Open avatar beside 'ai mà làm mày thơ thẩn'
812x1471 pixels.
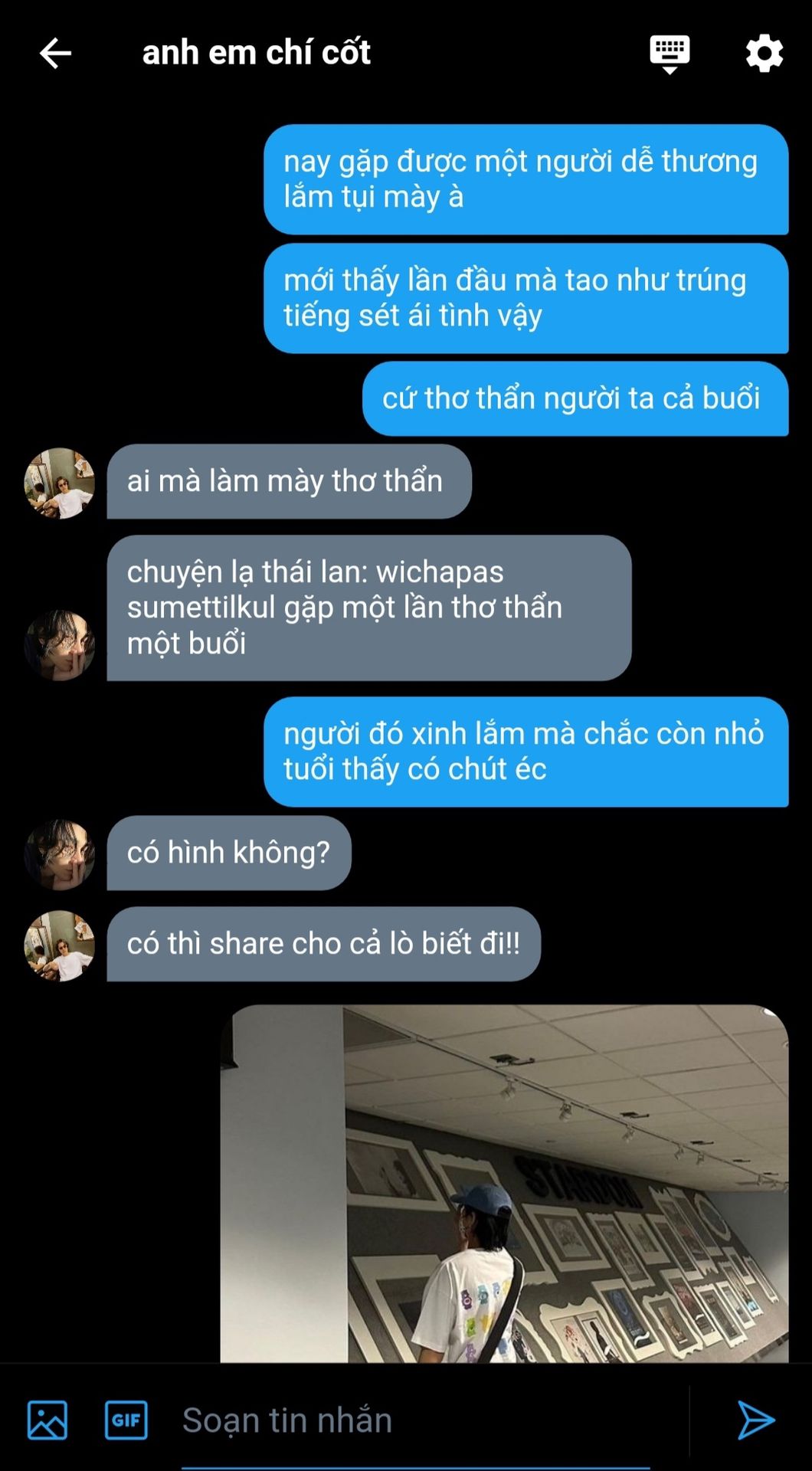click(60, 483)
